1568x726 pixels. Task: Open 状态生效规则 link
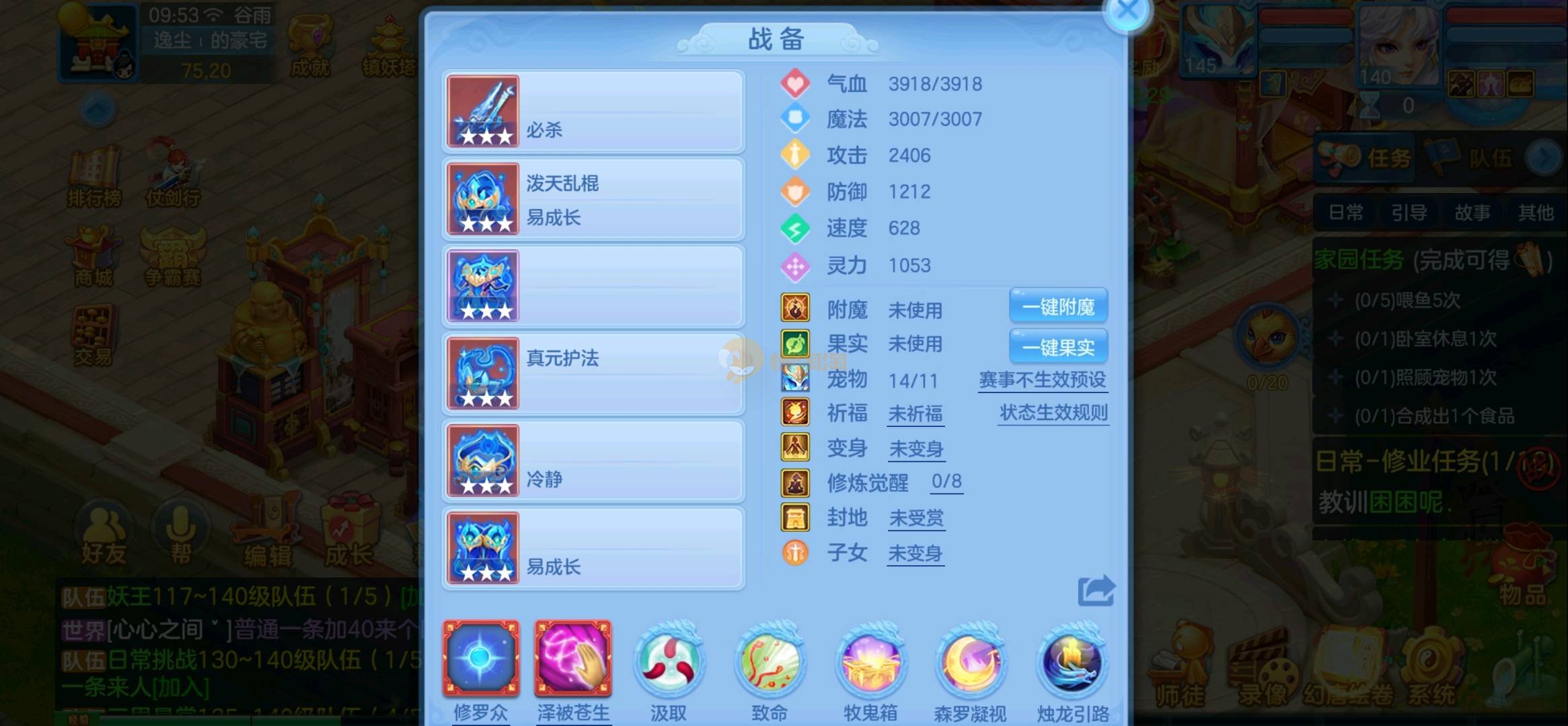click(x=1053, y=413)
